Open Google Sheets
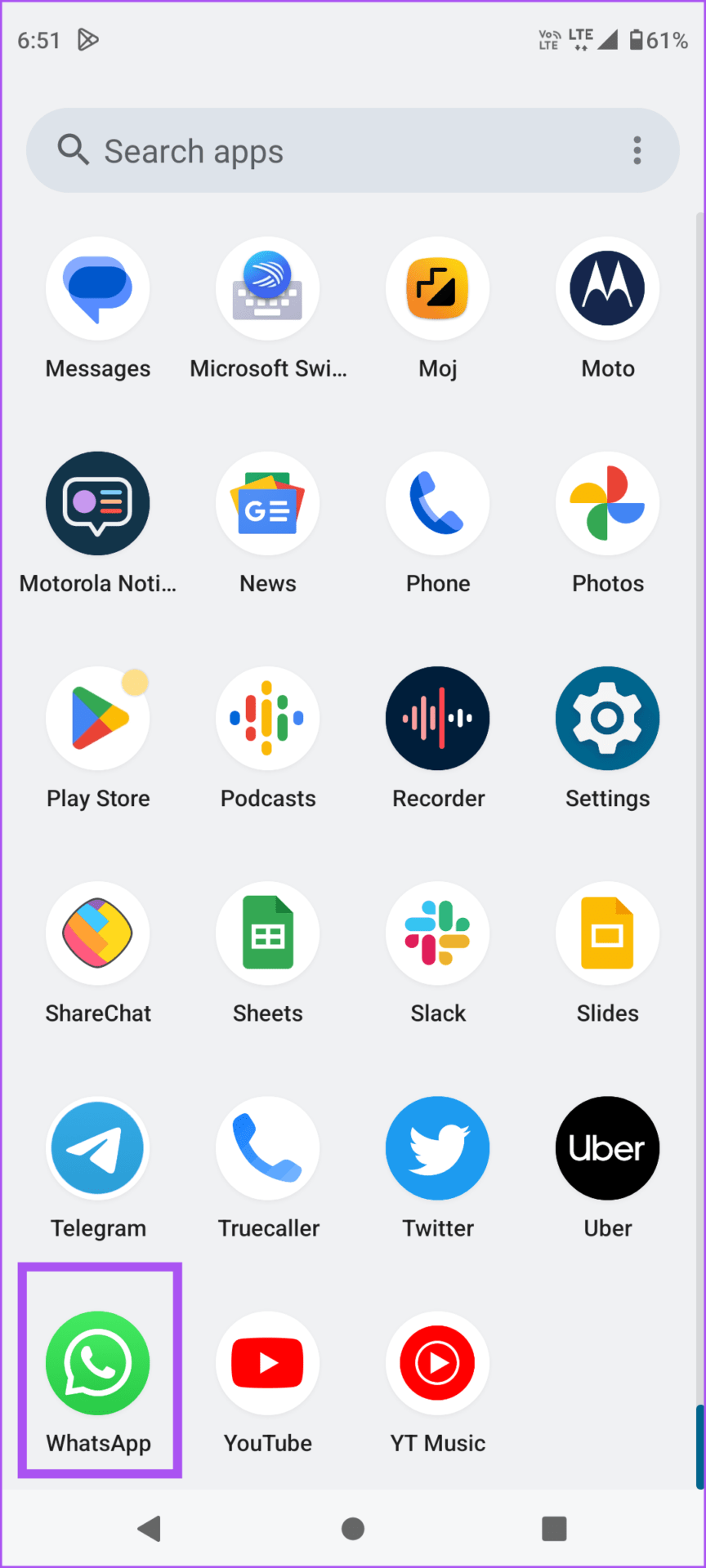Screen dimensions: 706x1568 (268, 933)
